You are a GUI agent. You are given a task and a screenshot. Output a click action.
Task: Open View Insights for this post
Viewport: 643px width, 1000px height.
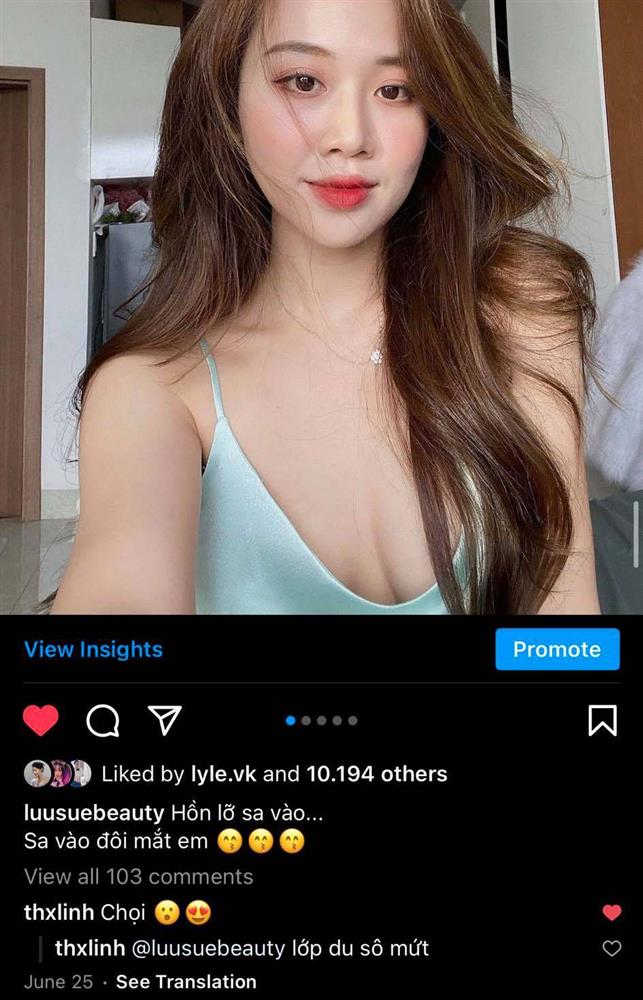[93, 650]
